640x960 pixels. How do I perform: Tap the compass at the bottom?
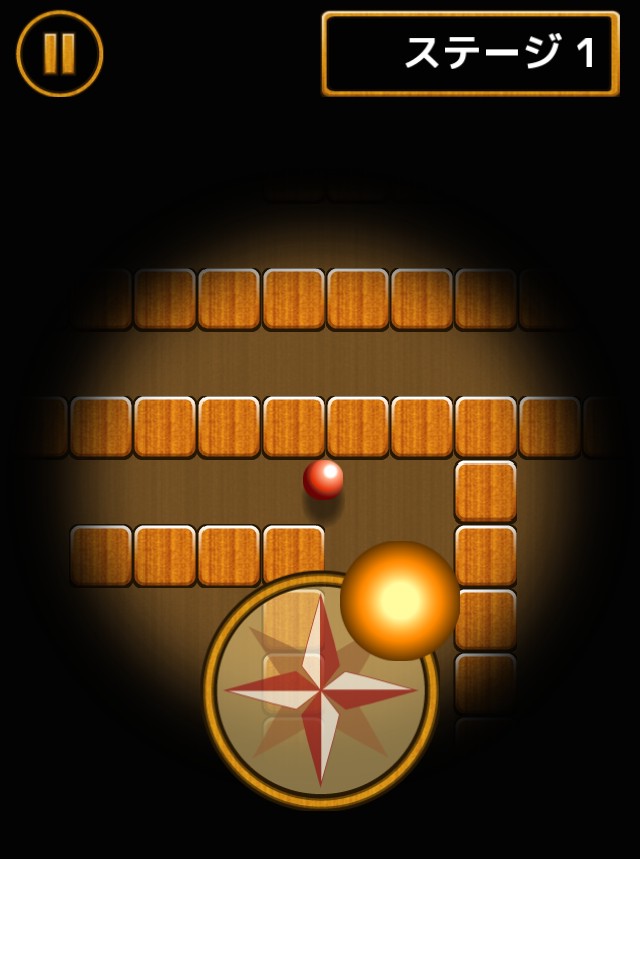[x=320, y=691]
